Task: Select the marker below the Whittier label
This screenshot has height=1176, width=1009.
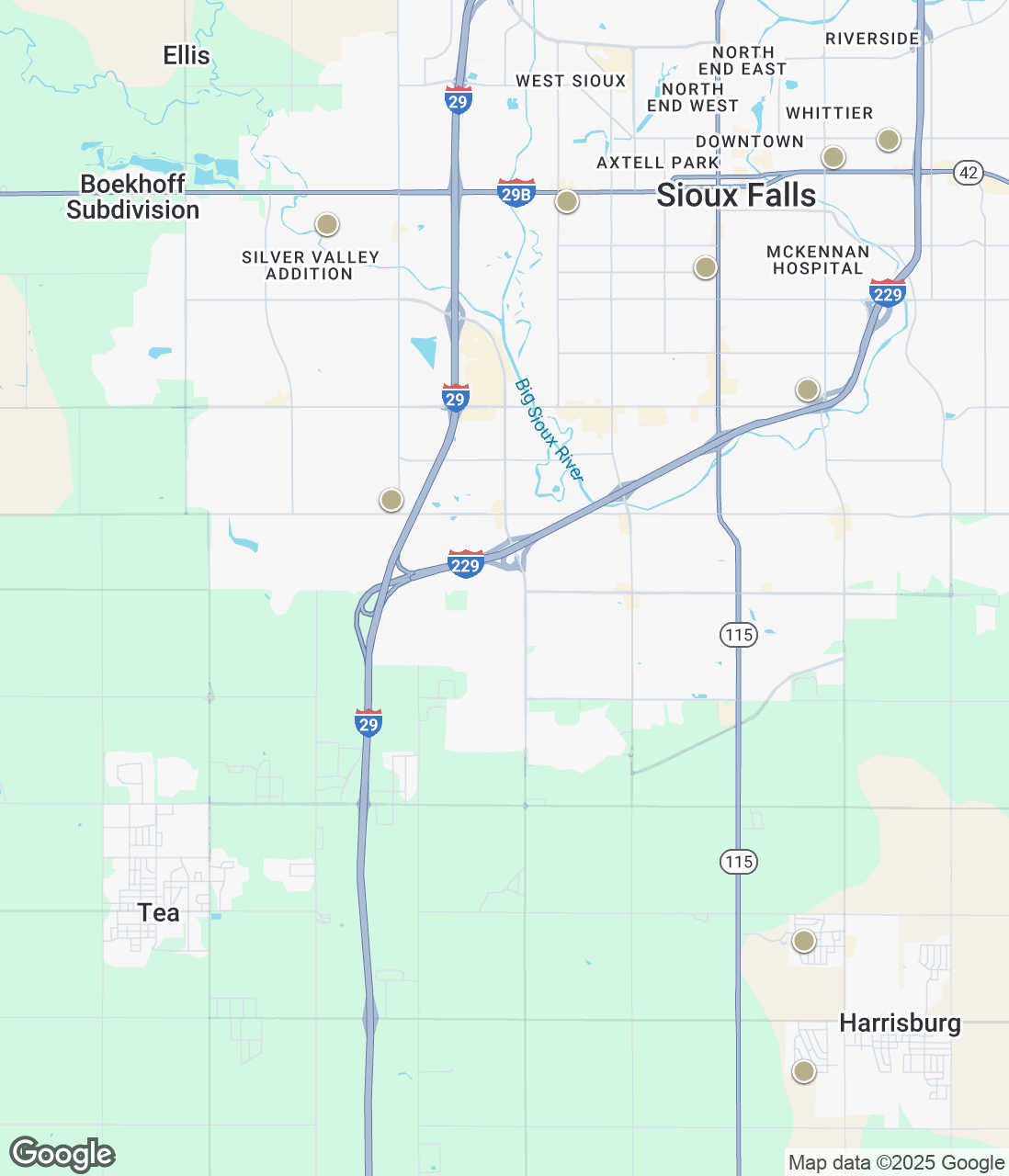Action: pyautogui.click(x=889, y=140)
